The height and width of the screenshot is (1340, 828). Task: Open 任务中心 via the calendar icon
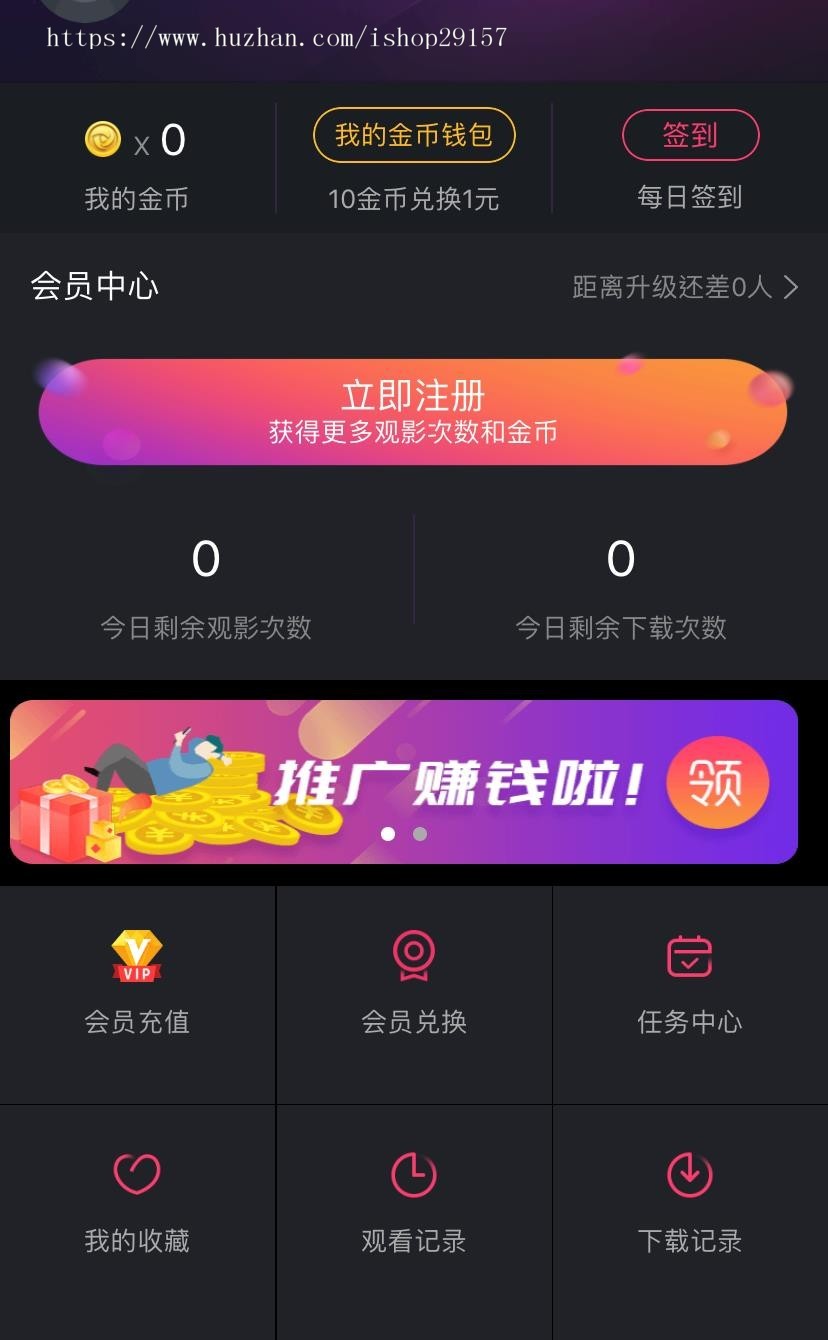(690, 954)
